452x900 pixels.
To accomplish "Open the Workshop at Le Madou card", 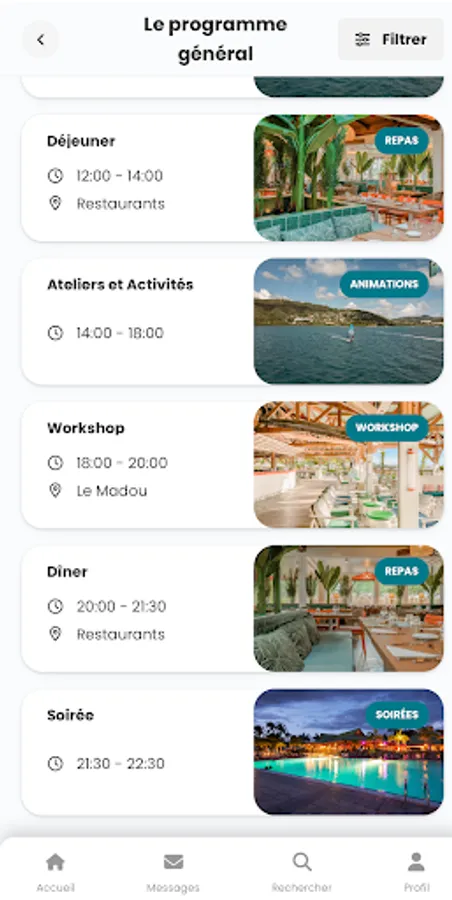I will tap(233, 465).
